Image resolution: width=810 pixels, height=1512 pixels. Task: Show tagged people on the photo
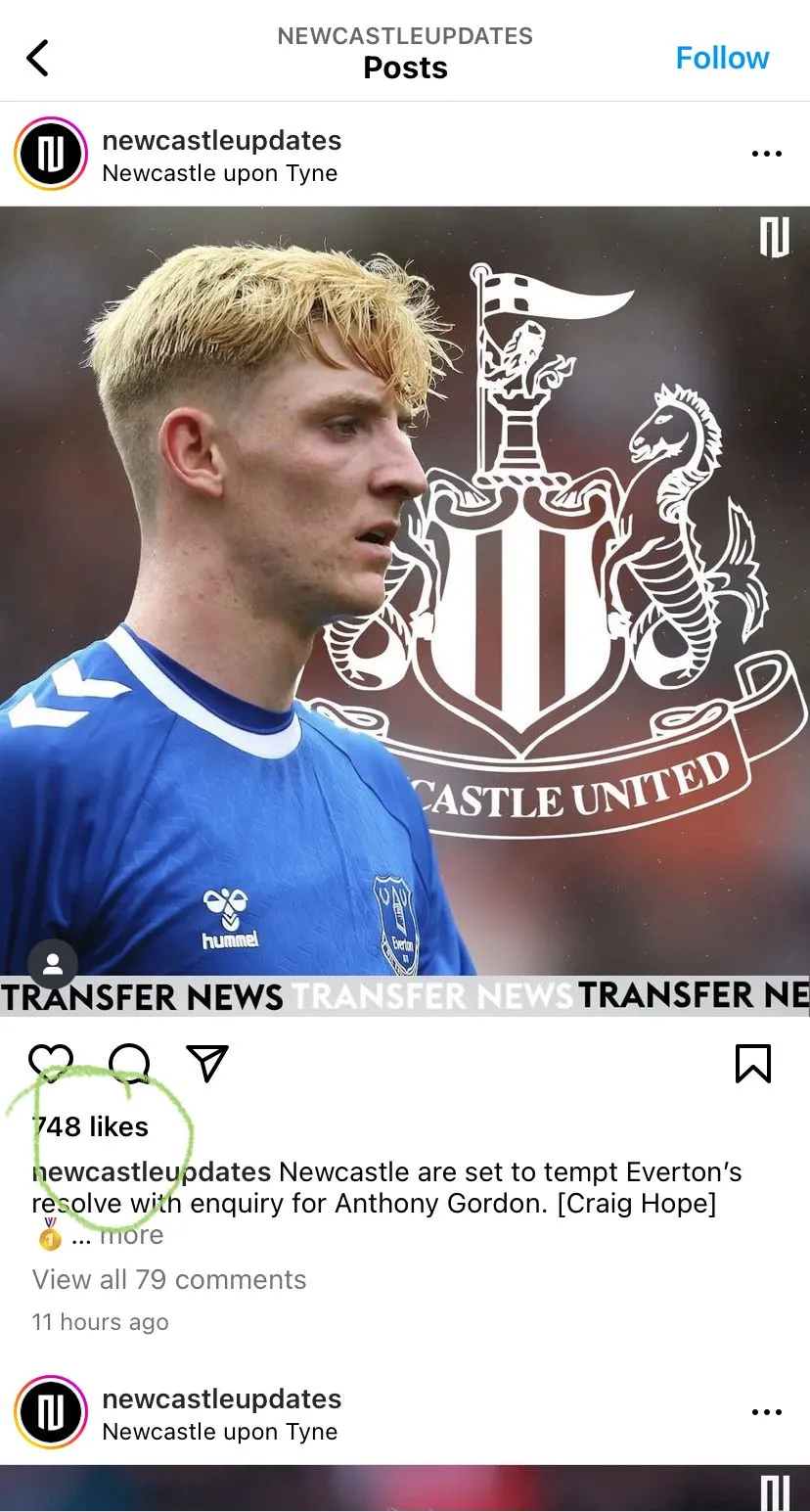[x=53, y=965]
